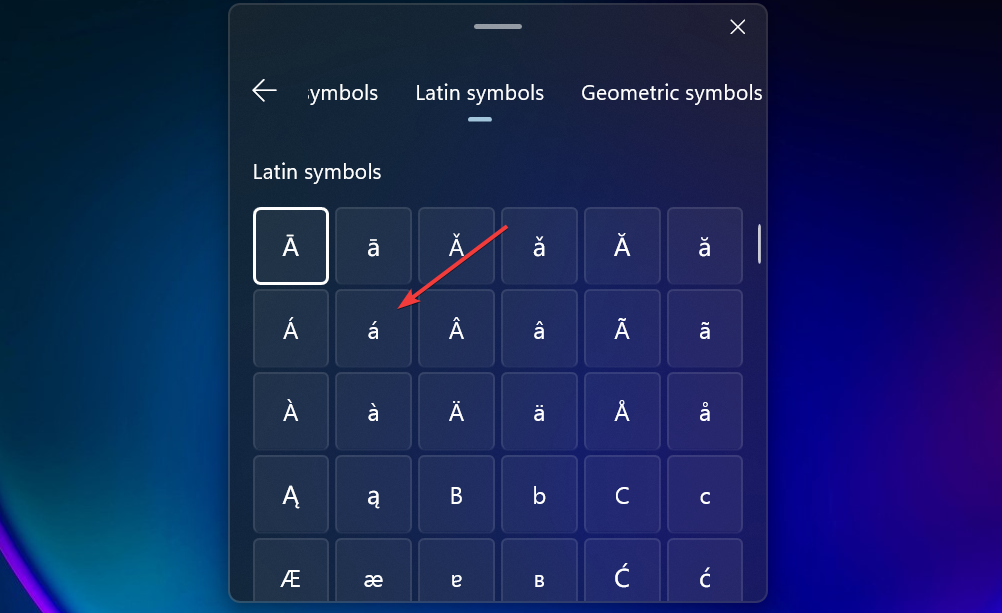This screenshot has height=613, width=1002.
Task: Pick uppercase Ã with tilde
Action: pyautogui.click(x=622, y=328)
